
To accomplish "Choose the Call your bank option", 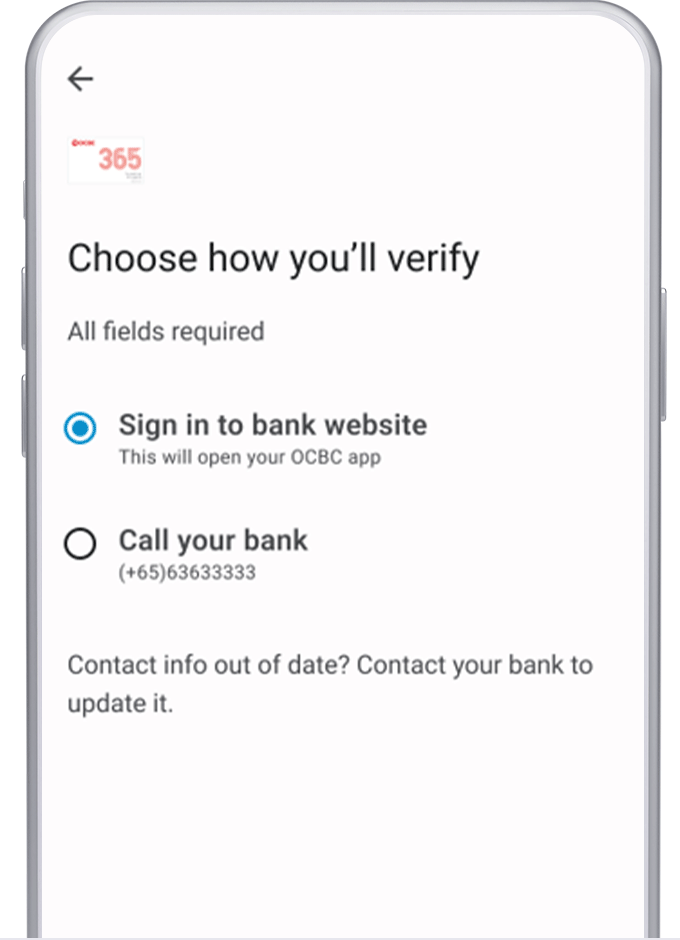I will (x=80, y=544).
